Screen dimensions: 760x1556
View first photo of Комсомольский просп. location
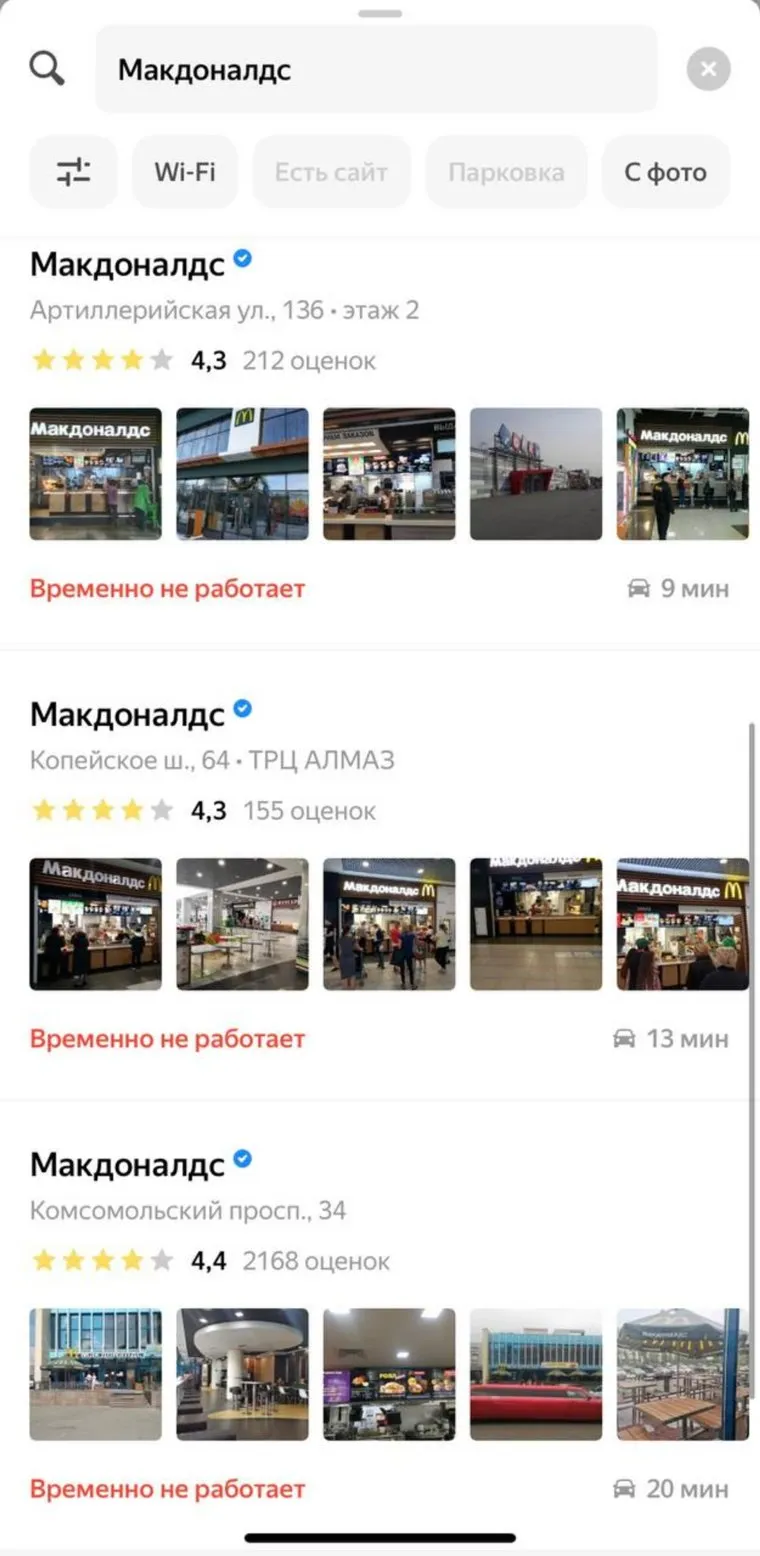95,1374
